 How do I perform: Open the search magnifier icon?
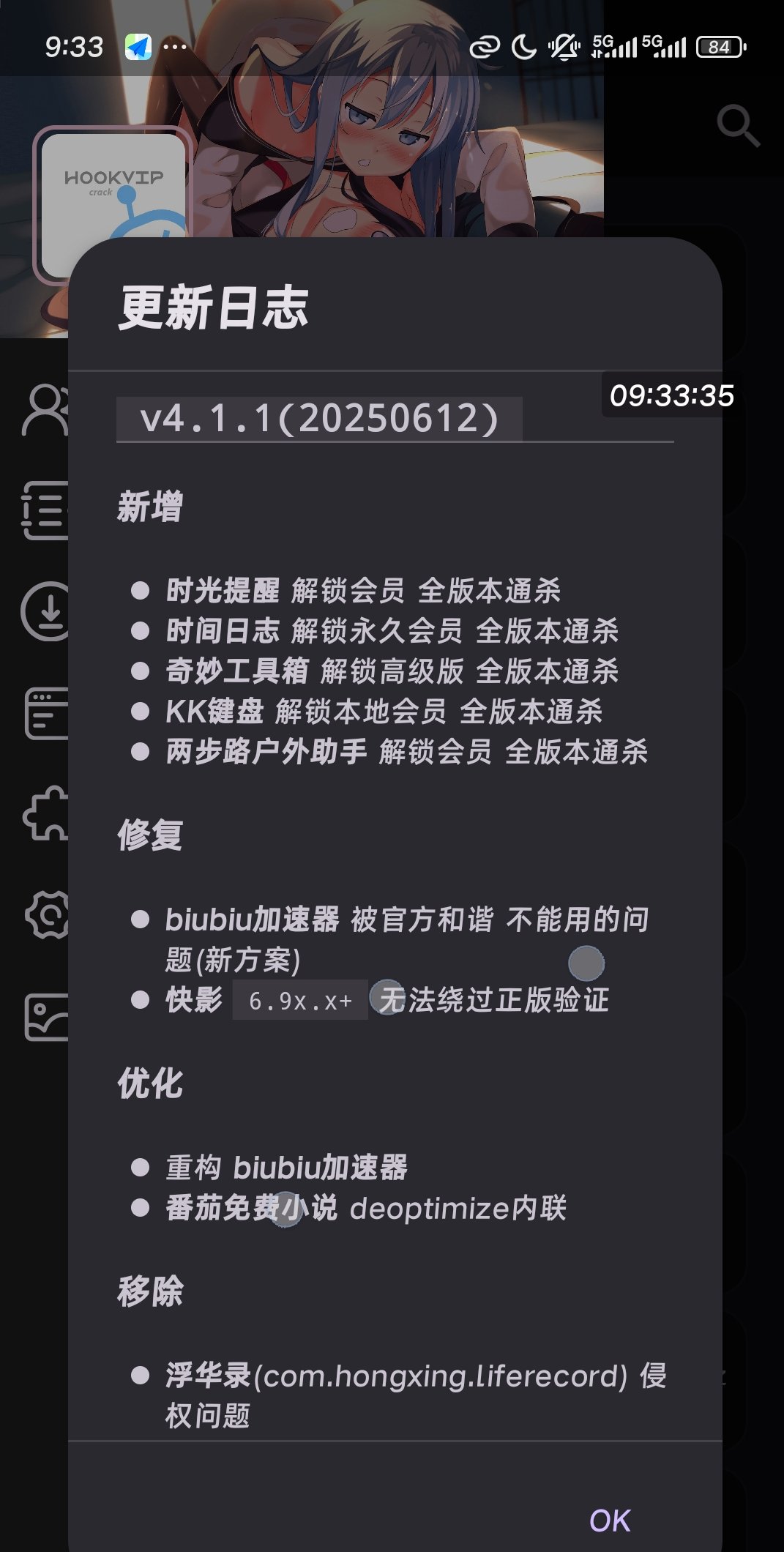(737, 126)
